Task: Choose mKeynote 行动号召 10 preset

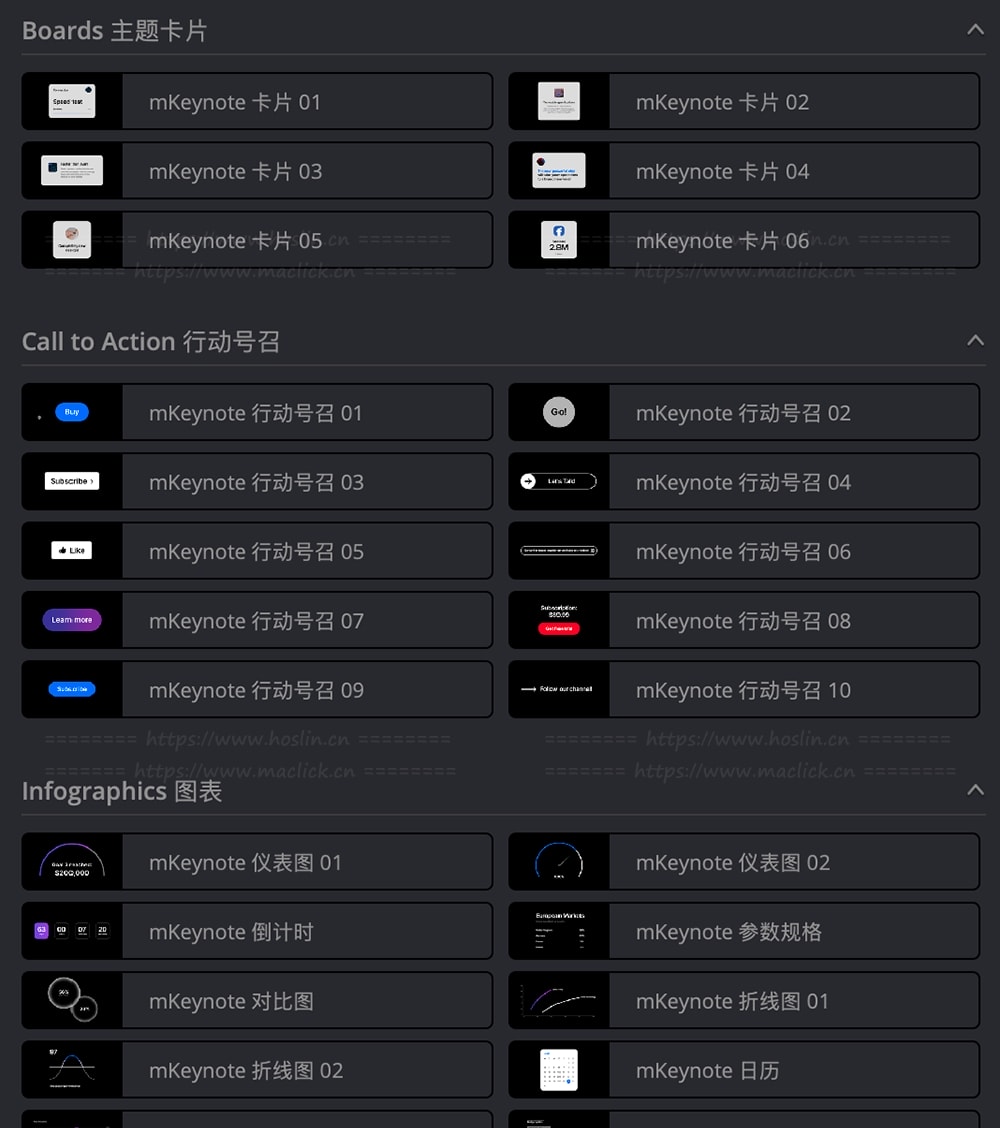Action: pyautogui.click(x=744, y=689)
